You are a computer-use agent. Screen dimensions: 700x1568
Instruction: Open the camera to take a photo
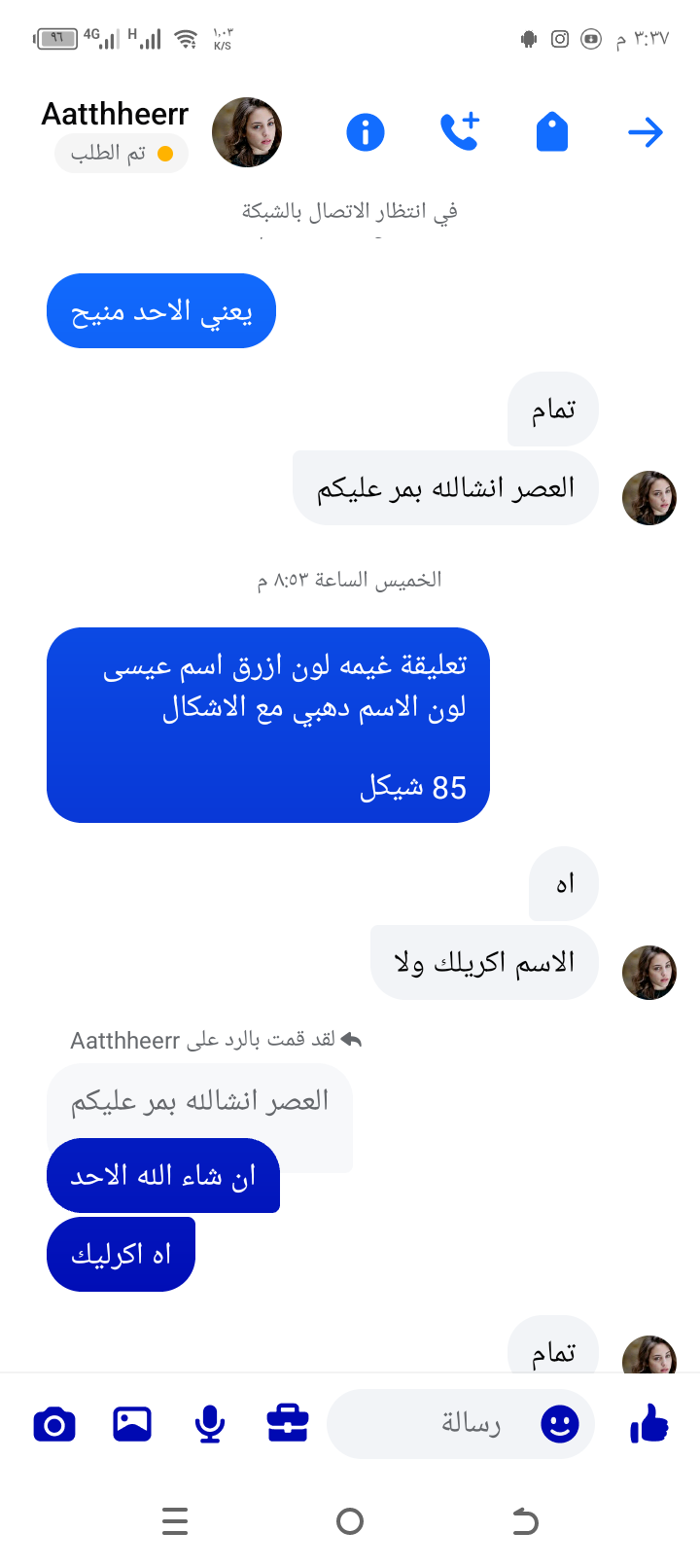coord(54,1424)
